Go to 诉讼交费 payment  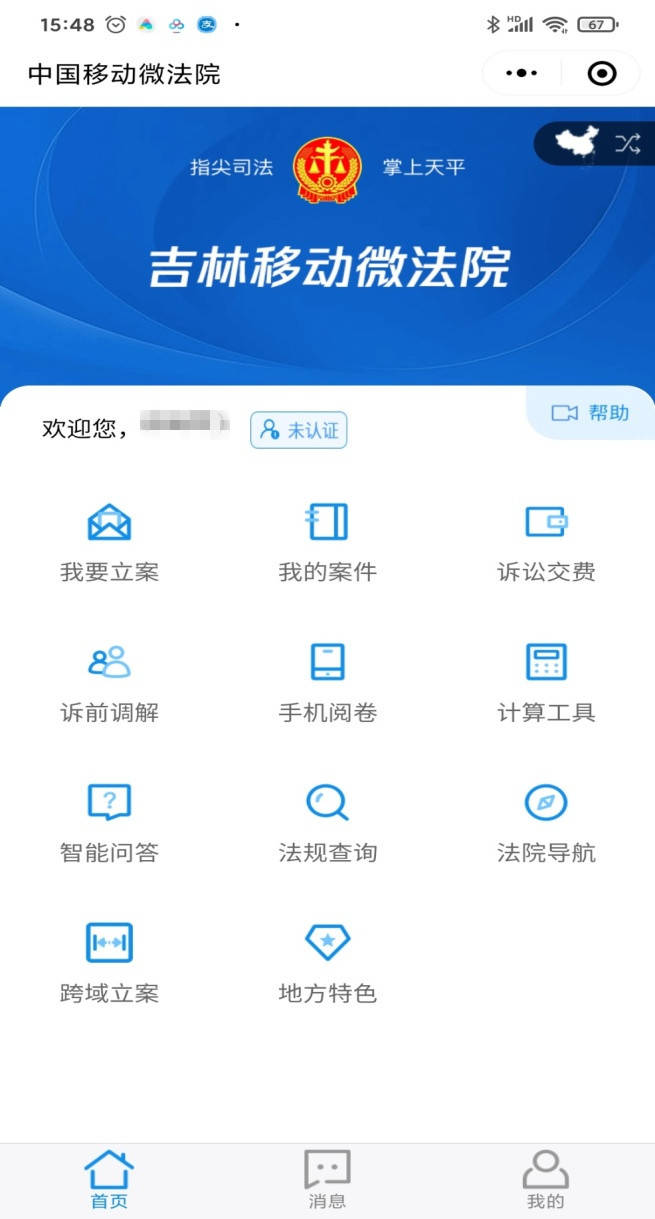pos(546,543)
